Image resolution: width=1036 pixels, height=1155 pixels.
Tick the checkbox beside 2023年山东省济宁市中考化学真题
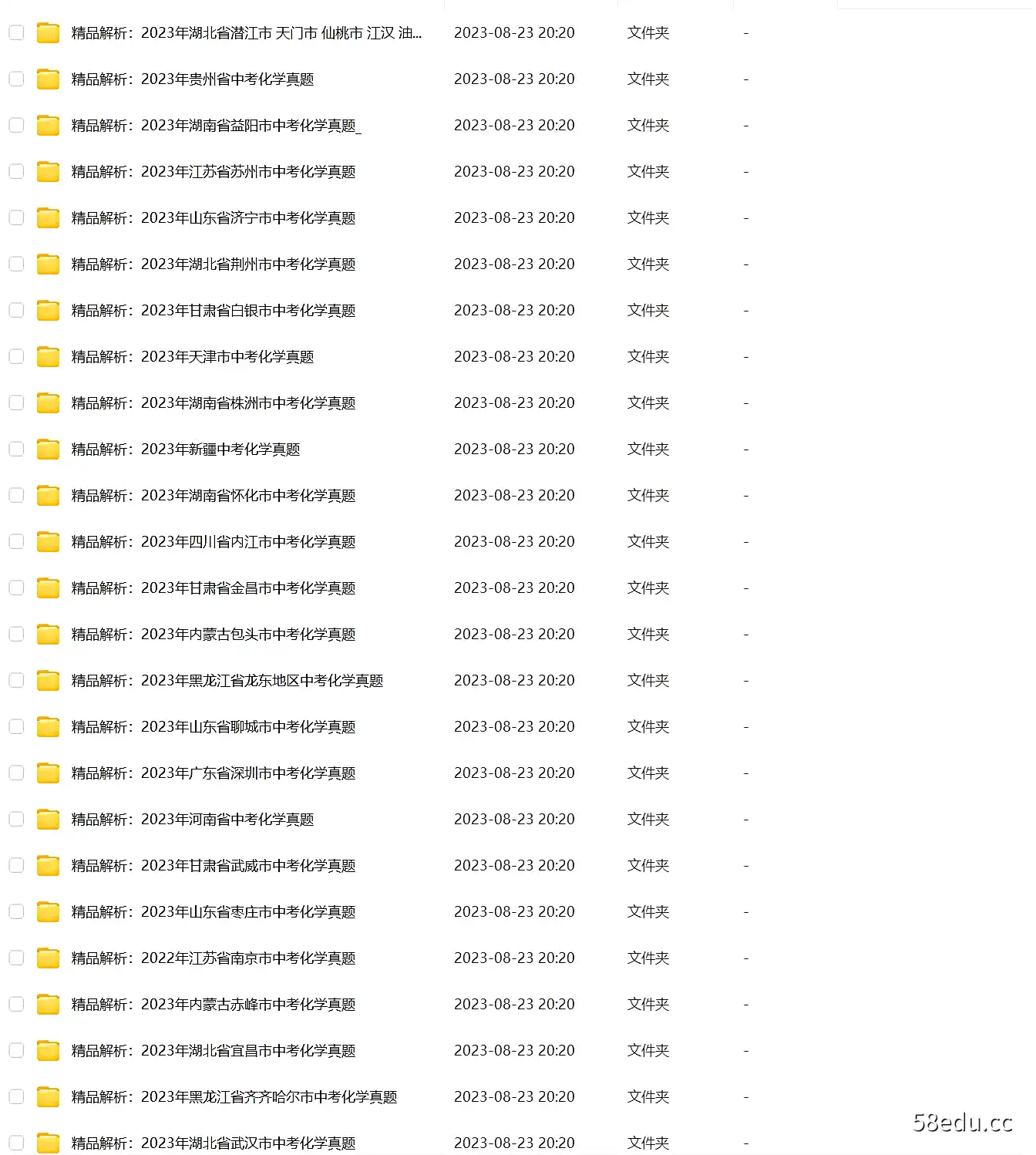(16, 217)
